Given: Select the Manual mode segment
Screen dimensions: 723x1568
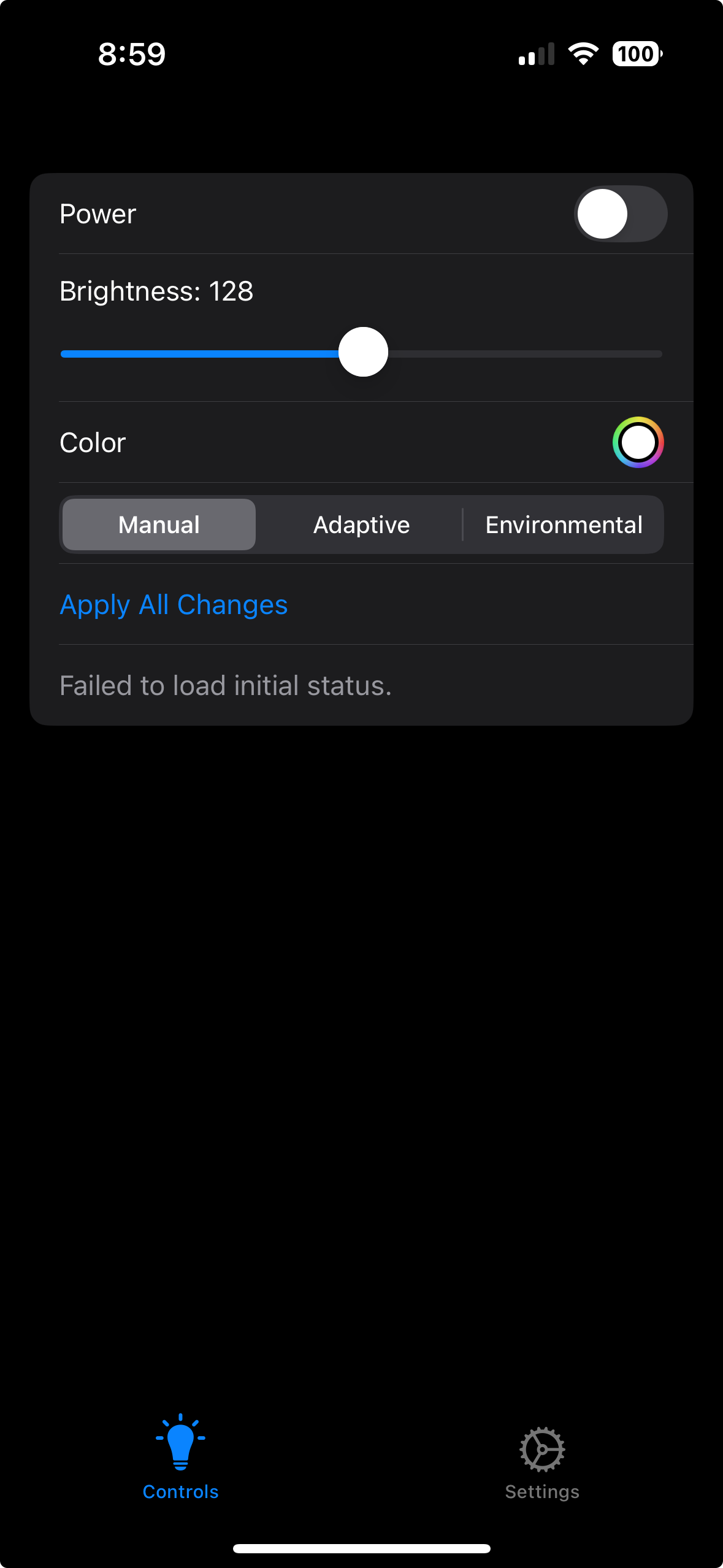Looking at the screenshot, I should pyautogui.click(x=159, y=525).
